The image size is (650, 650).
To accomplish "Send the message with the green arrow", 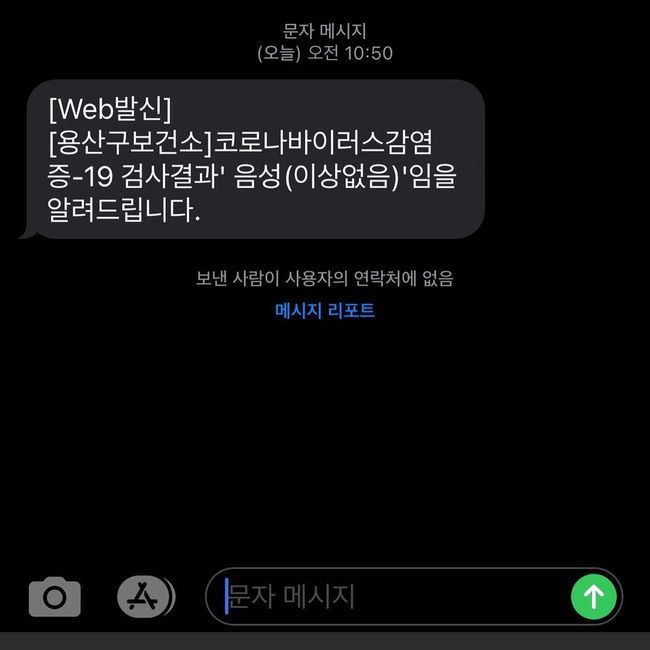I will (593, 597).
